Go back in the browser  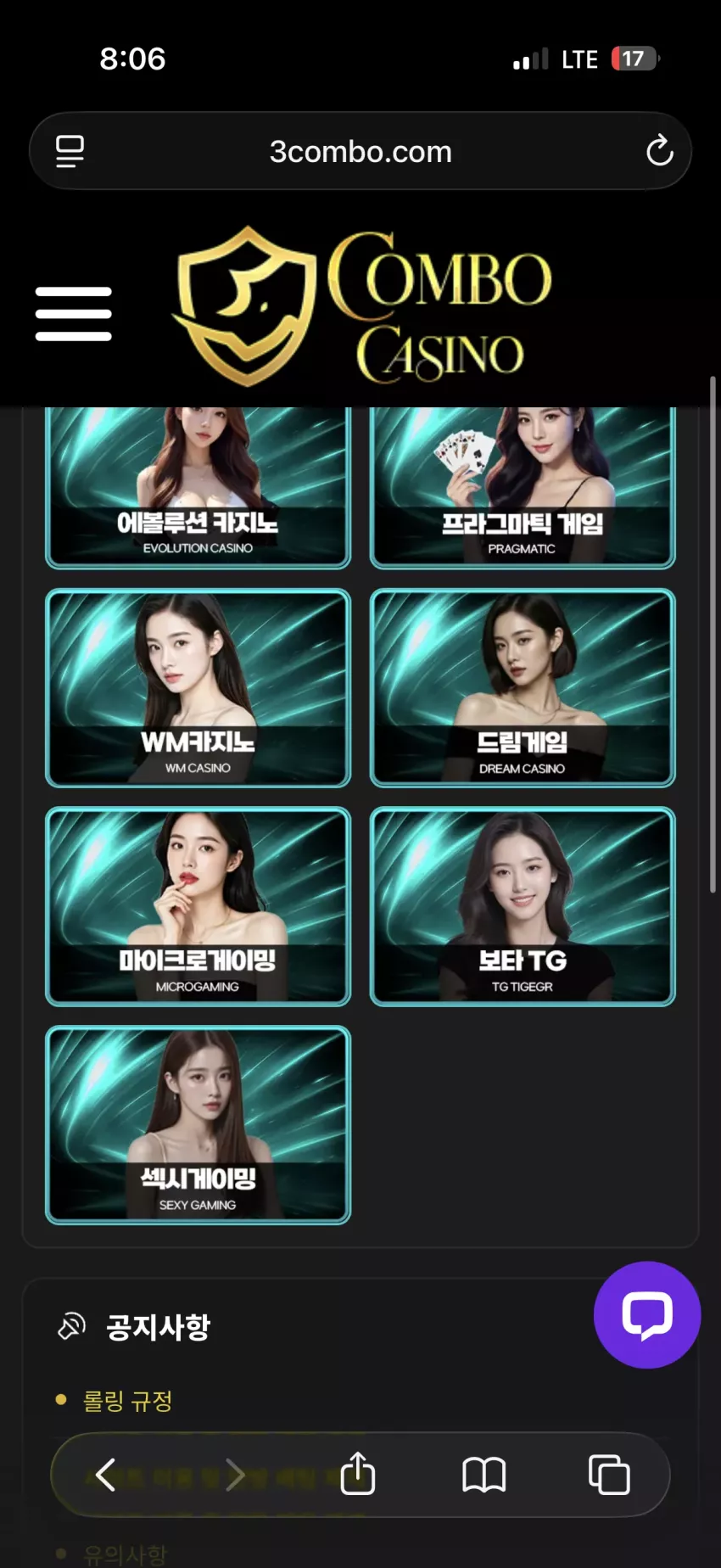(105, 1475)
